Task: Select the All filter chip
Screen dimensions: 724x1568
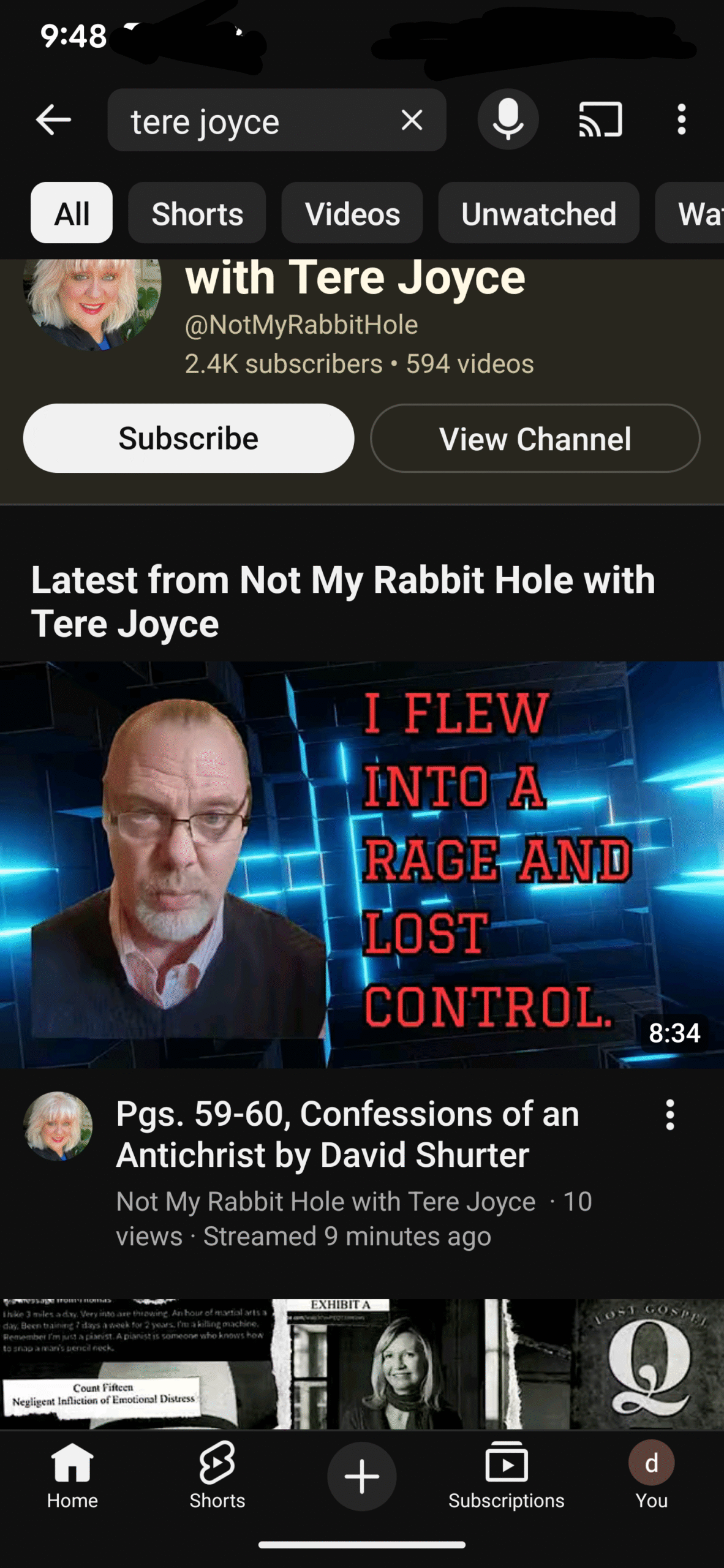Action: [72, 213]
